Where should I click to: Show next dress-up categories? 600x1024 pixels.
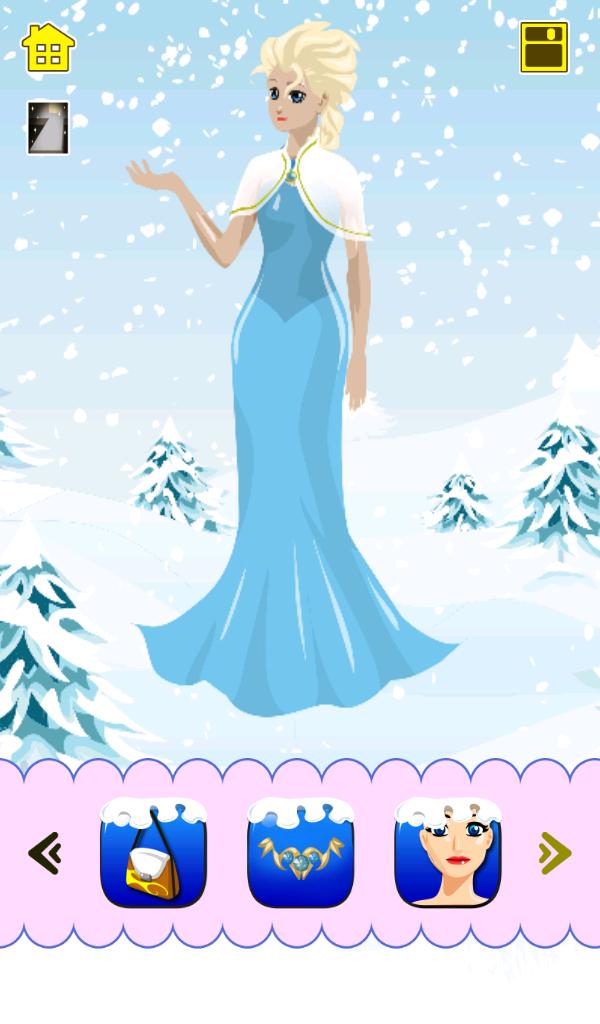point(555,852)
